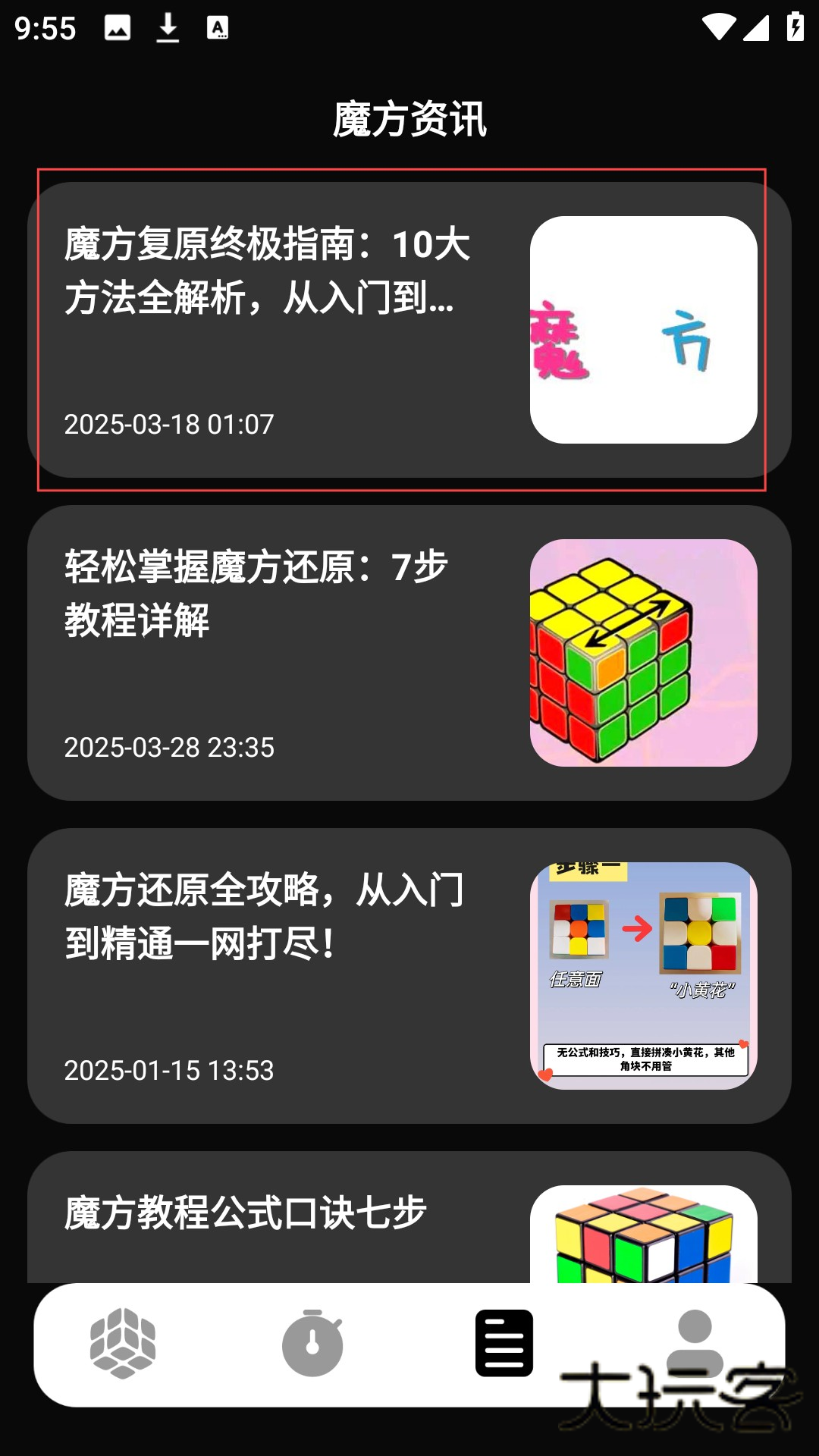Open the 魔方复原终极指南 article card

tap(409, 330)
